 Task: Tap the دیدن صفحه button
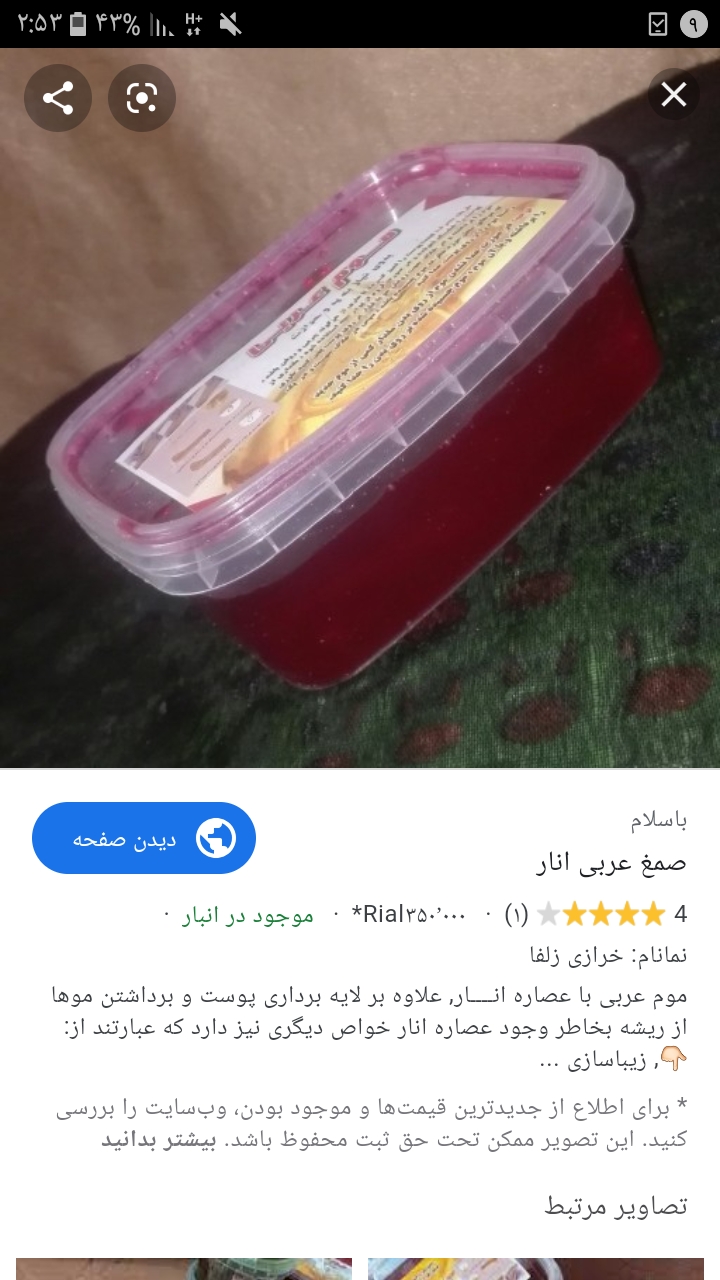click(x=144, y=838)
